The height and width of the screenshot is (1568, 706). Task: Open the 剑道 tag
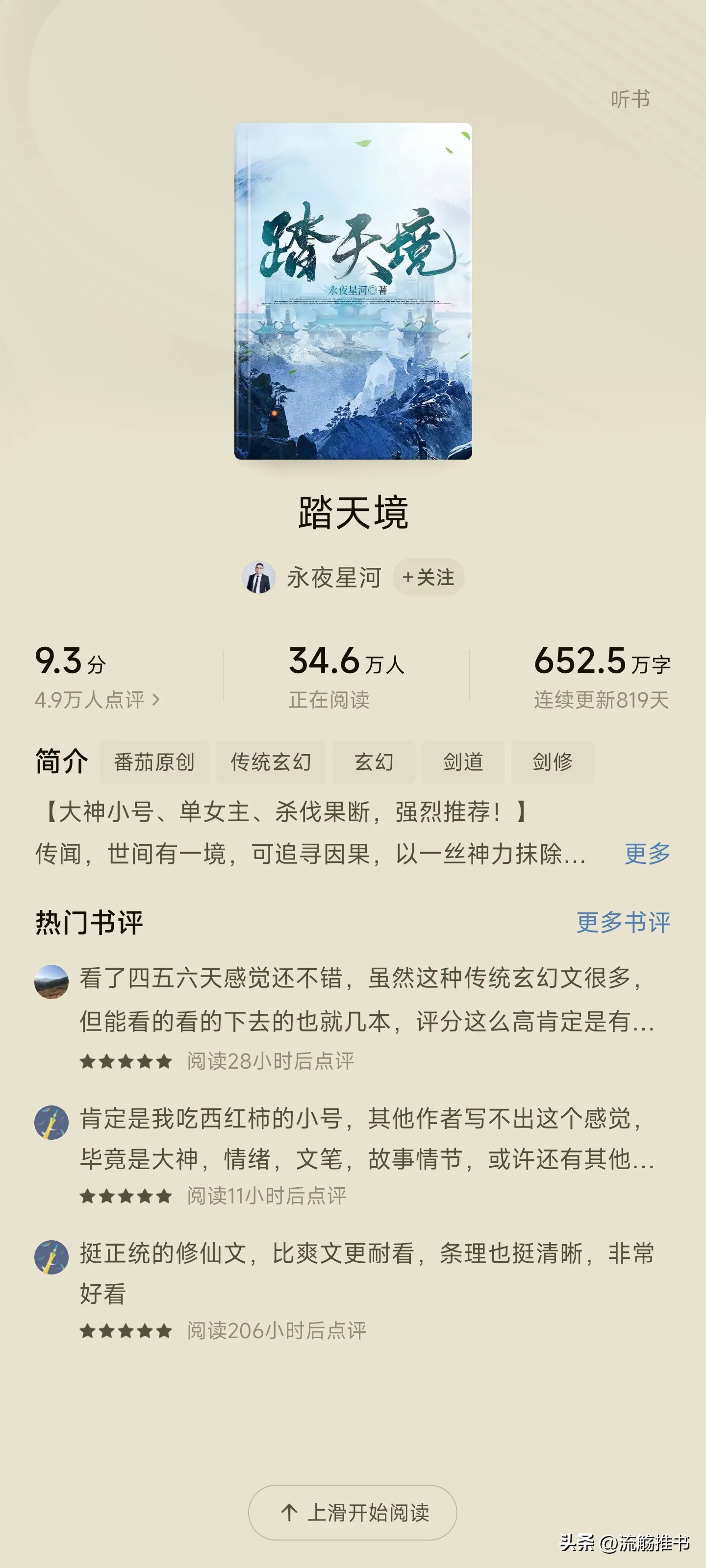463,761
